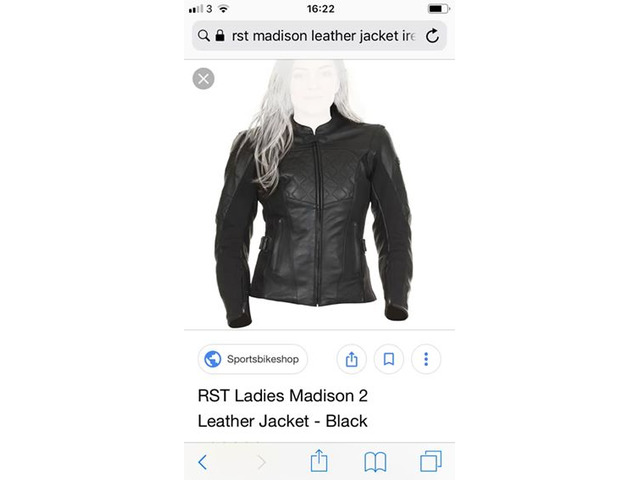Reload the page from the address bar
Image resolution: width=640 pixels, height=480 pixels.
point(432,36)
